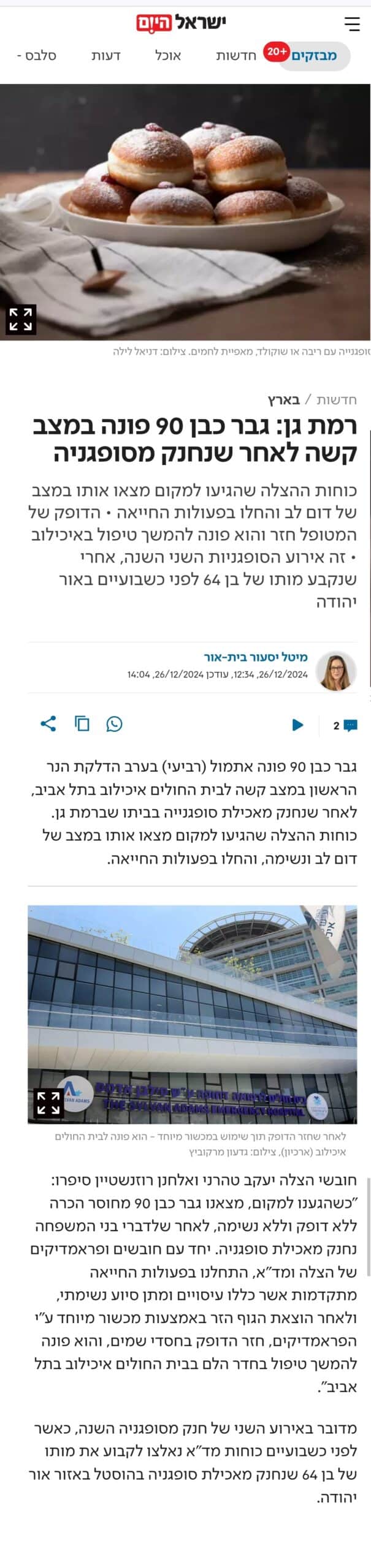Viewport: 371px width, 1568px height.
Task: Switch to the מבזקים tab
Action: click(x=313, y=56)
